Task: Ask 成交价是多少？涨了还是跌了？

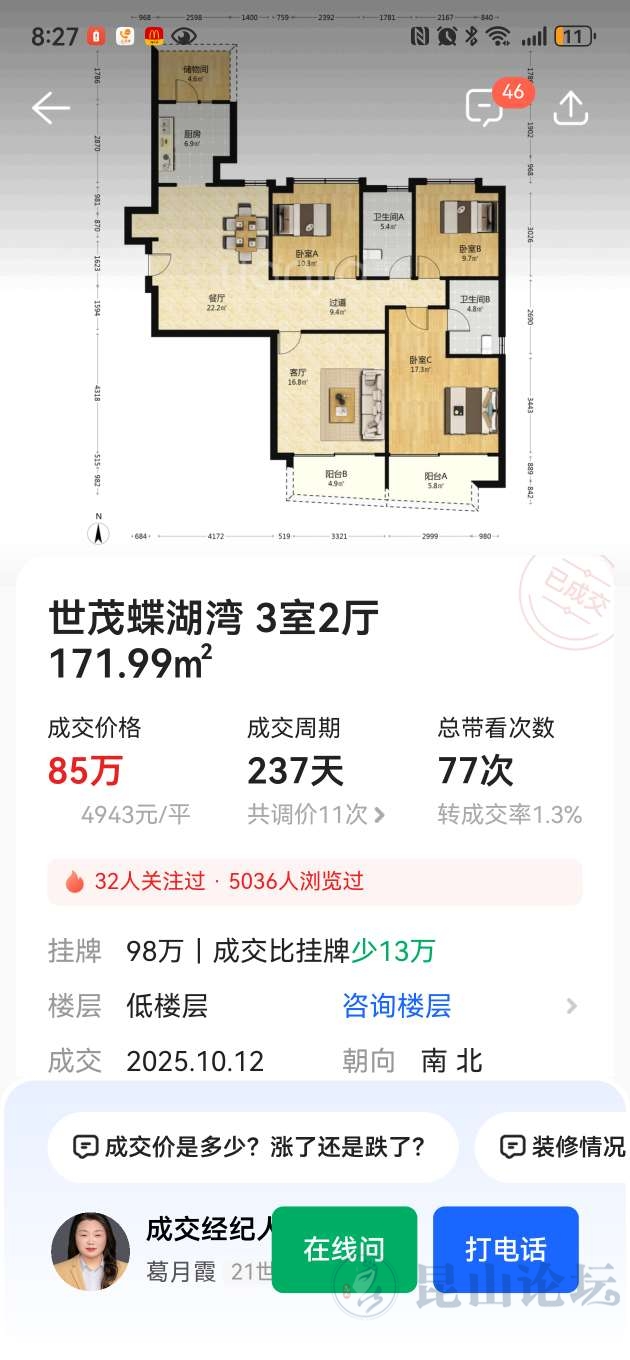Action: [x=253, y=1146]
